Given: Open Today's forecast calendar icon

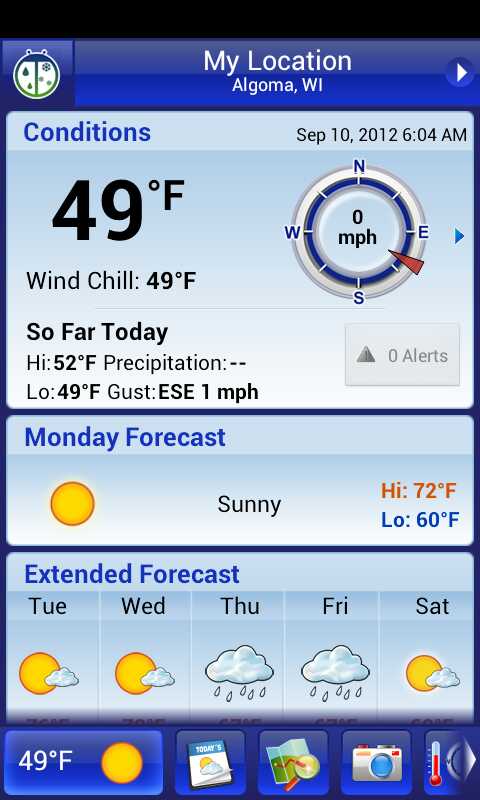Looking at the screenshot, I should tap(210, 762).
